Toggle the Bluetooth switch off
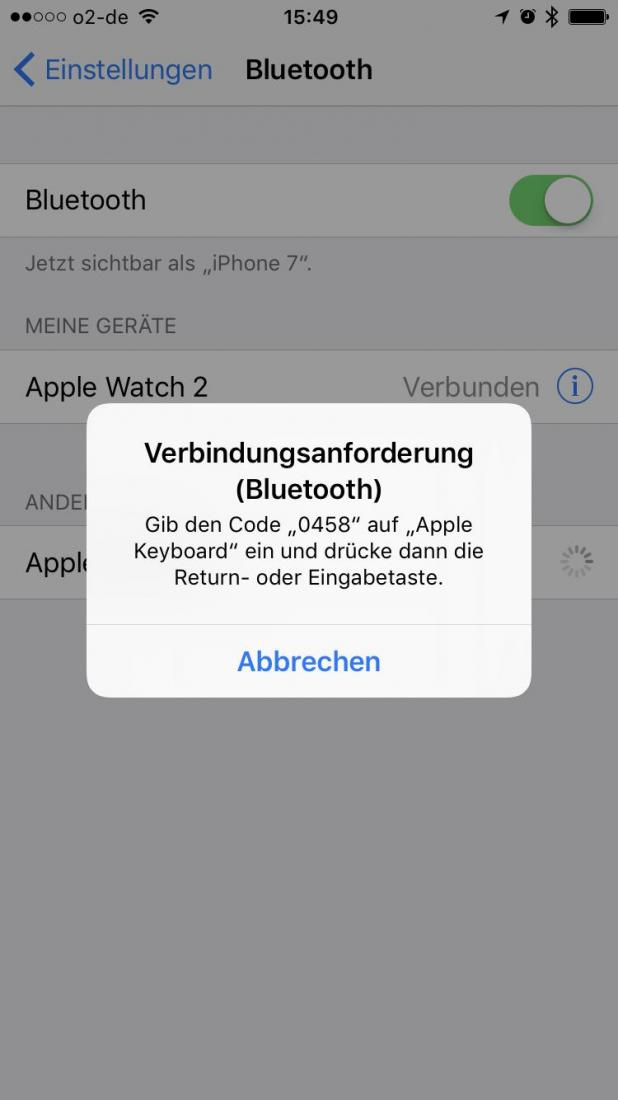 tap(551, 200)
